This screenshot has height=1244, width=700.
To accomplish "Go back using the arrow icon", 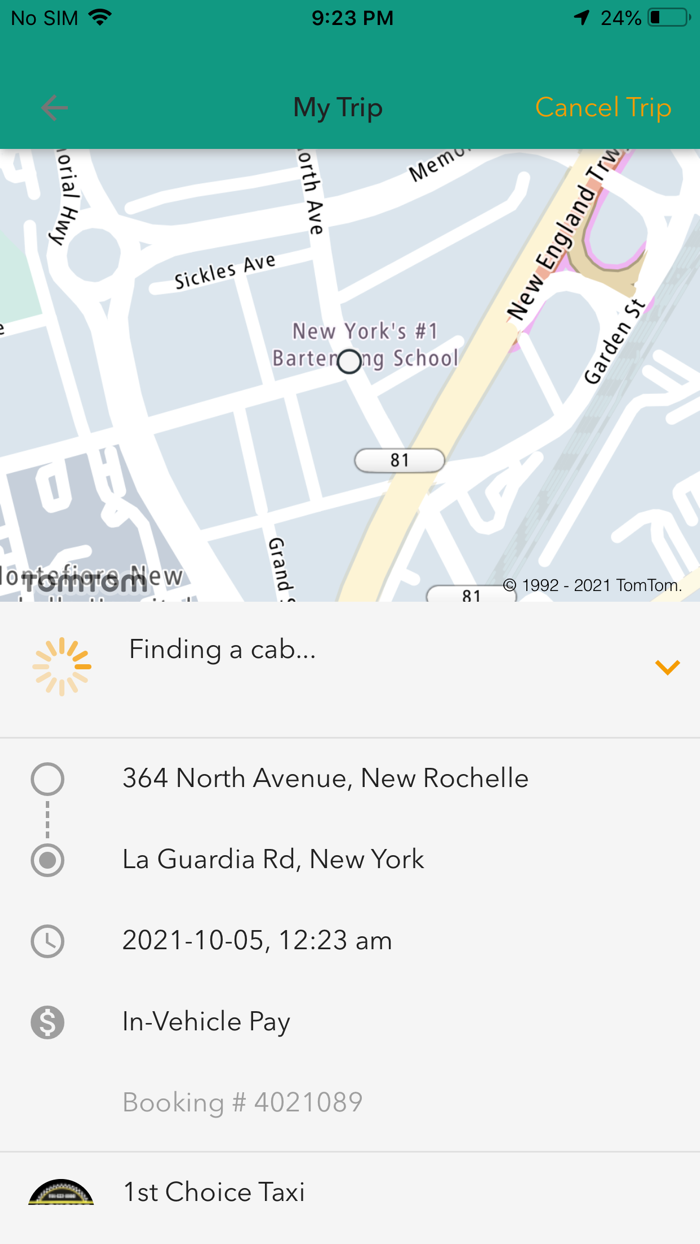I will pos(54,108).
